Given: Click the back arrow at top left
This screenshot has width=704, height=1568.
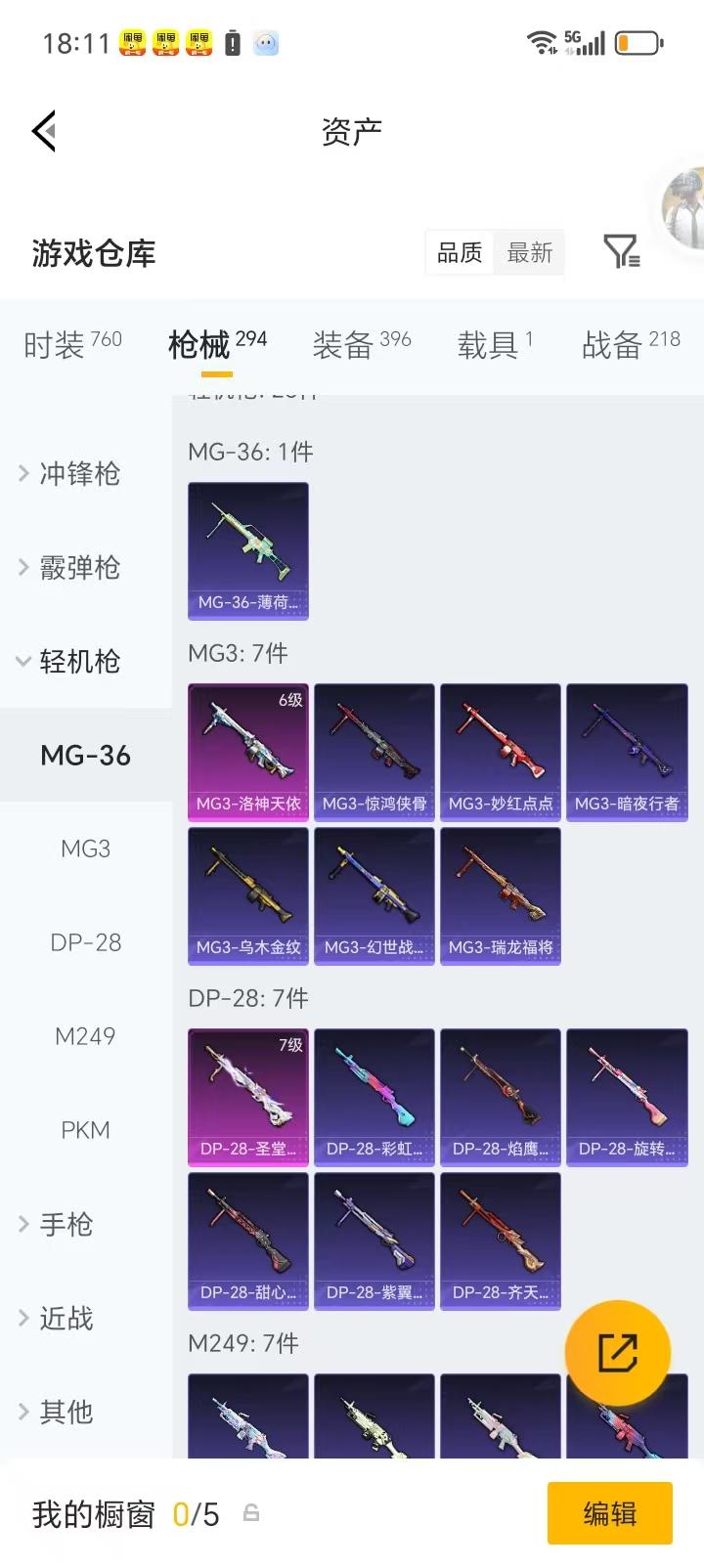Looking at the screenshot, I should click(42, 131).
